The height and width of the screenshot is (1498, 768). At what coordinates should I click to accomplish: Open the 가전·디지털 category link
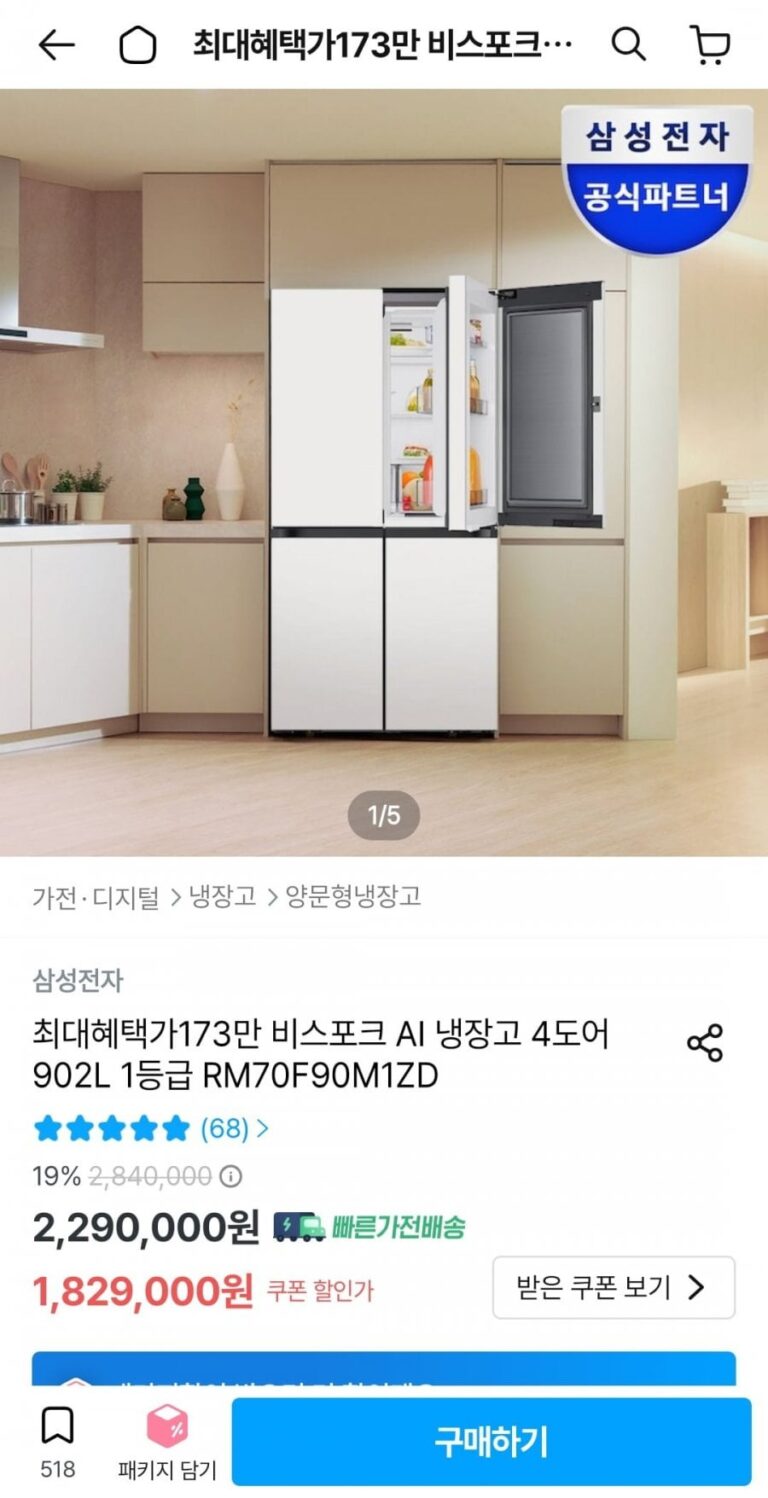[x=96, y=896]
